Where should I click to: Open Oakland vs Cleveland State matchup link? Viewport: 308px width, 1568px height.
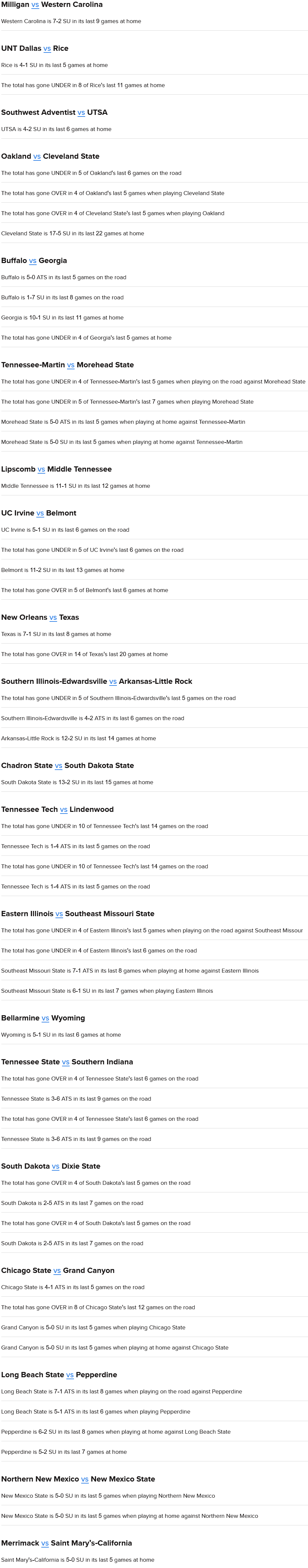37,156
